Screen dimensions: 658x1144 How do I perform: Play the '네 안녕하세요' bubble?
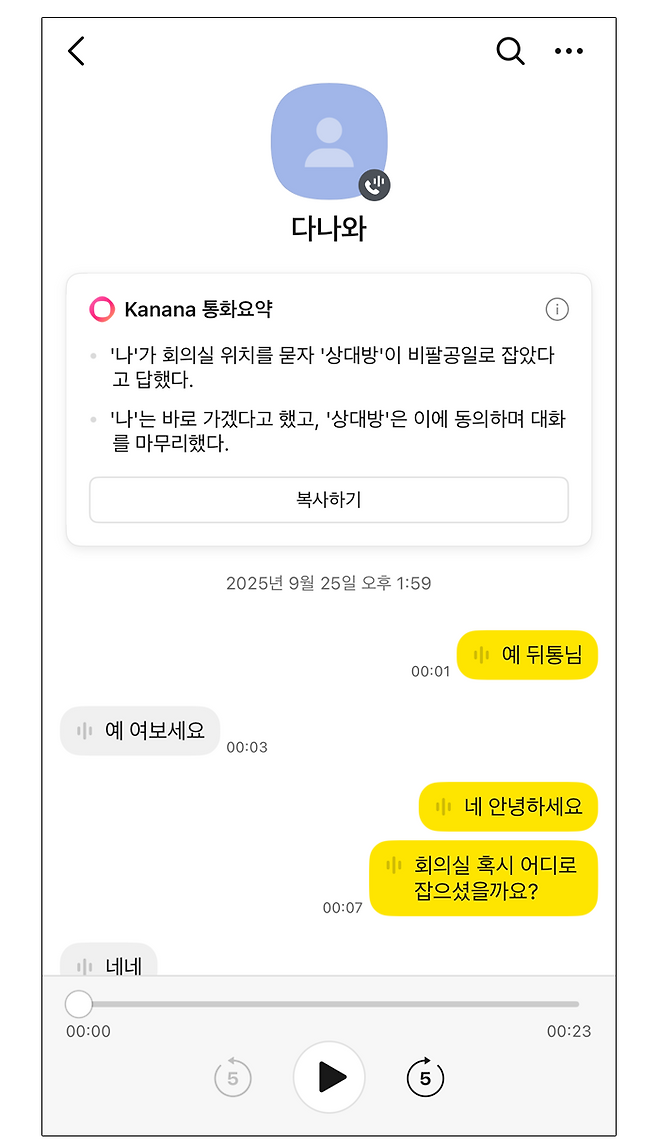point(508,807)
